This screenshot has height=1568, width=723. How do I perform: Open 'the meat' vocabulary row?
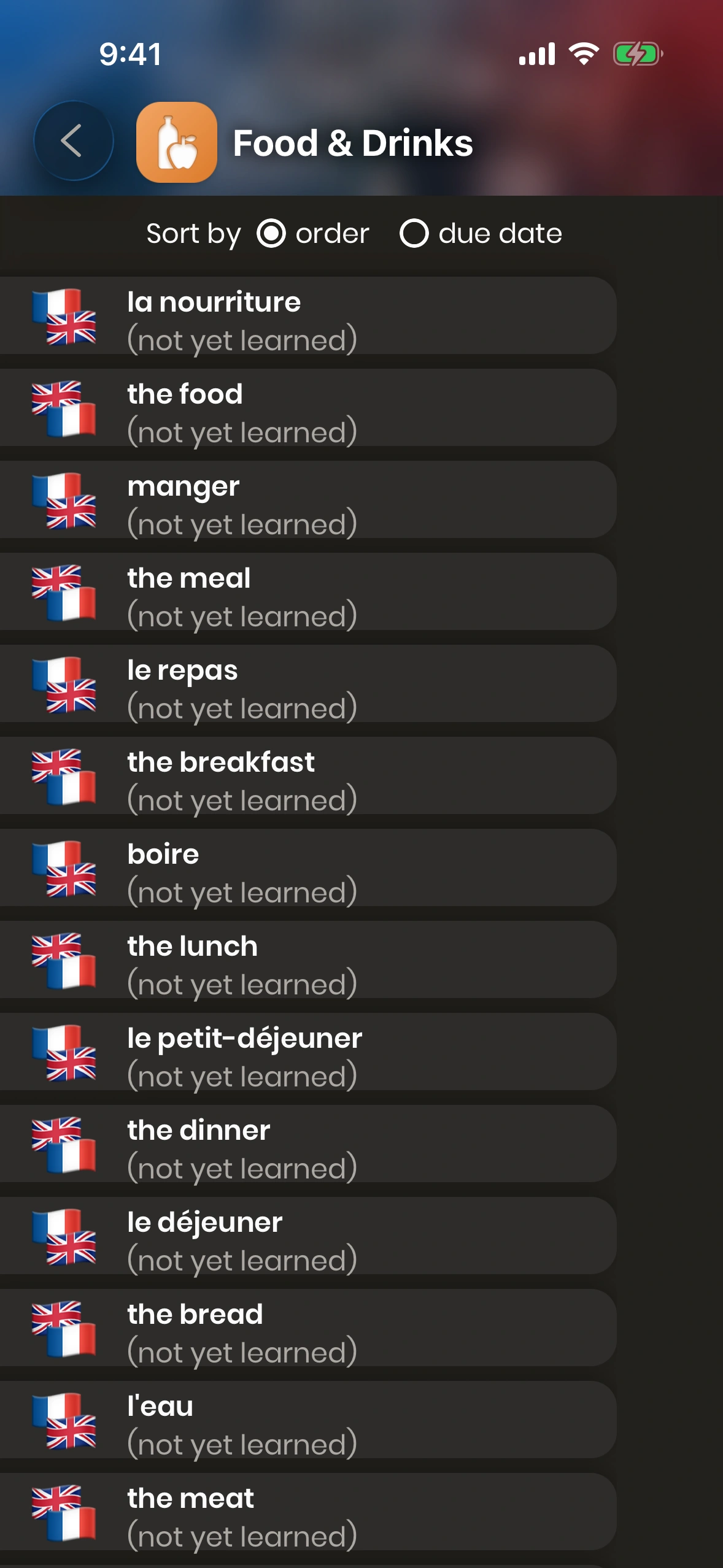[307, 1513]
